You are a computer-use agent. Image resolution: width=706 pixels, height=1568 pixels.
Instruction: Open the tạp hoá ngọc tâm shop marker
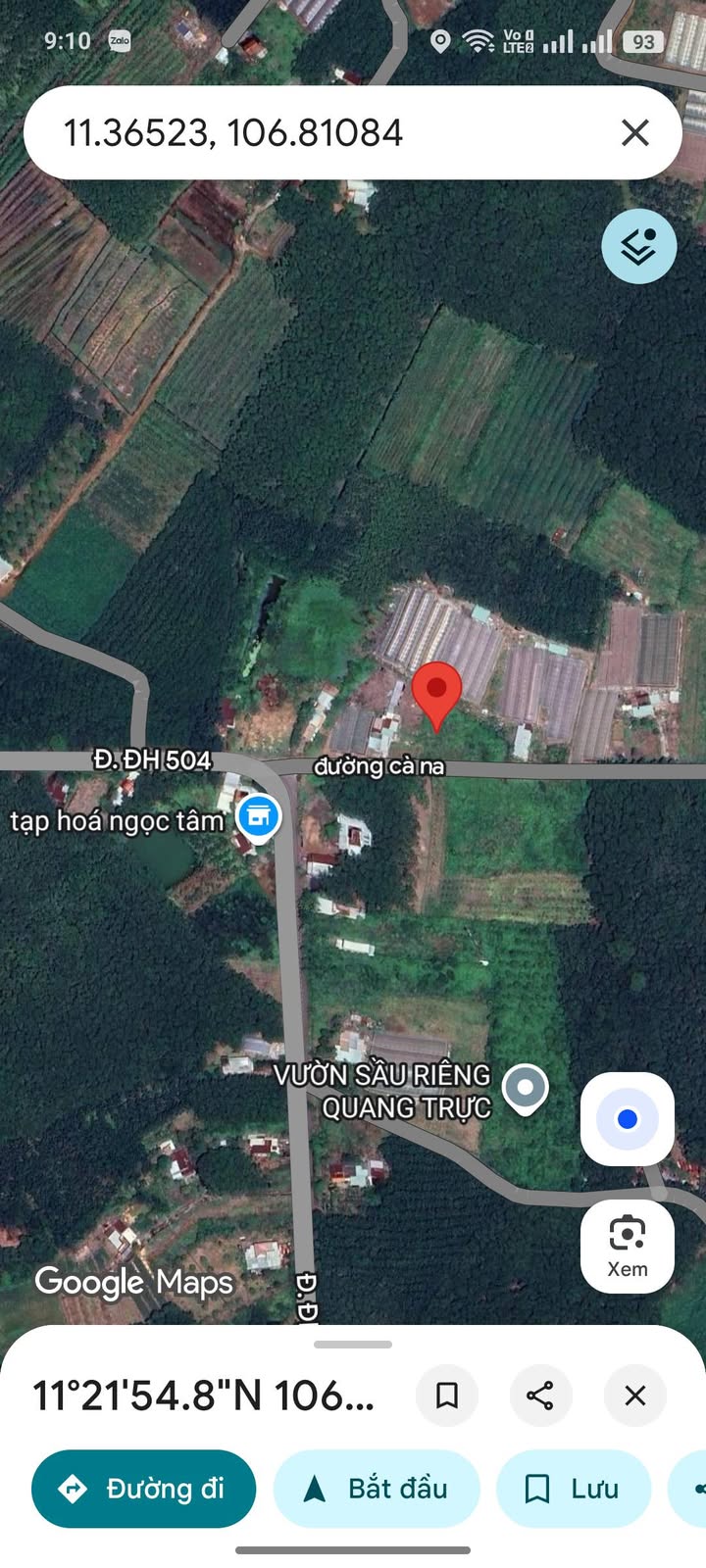pyautogui.click(x=259, y=816)
